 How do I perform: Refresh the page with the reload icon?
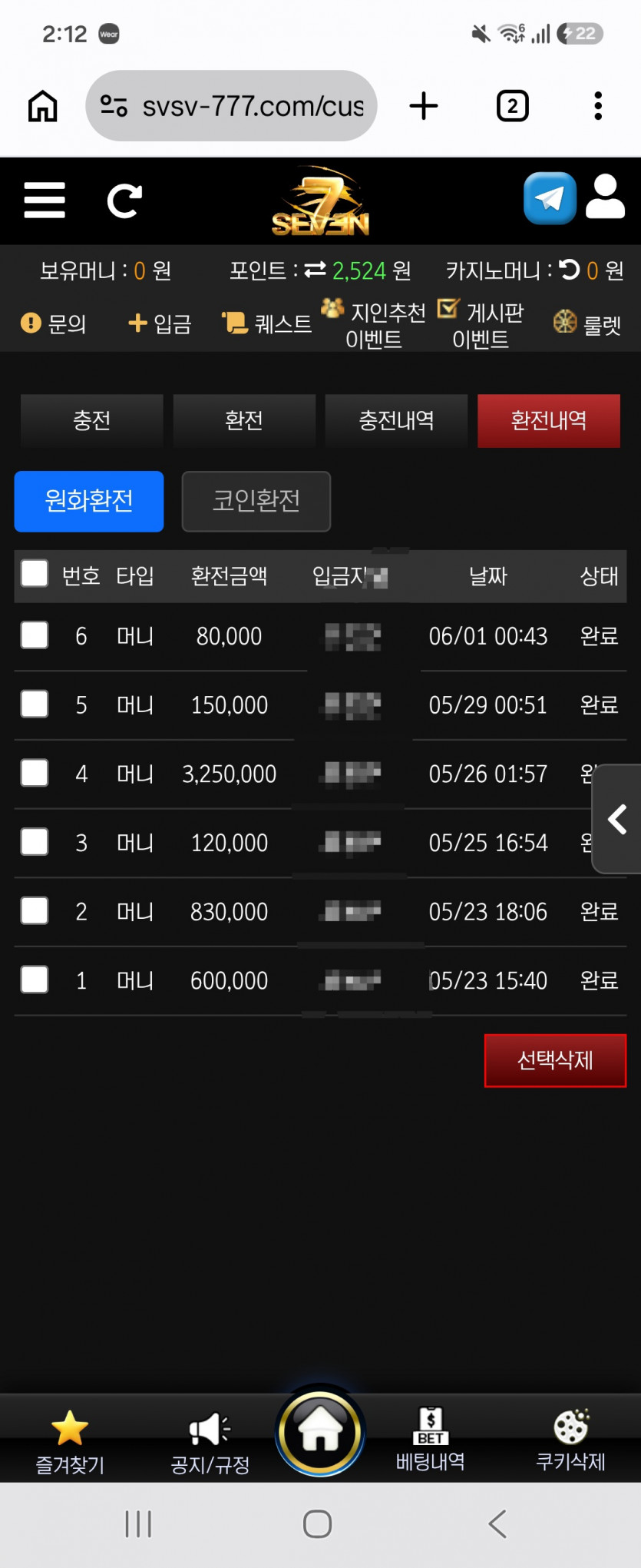[x=124, y=201]
